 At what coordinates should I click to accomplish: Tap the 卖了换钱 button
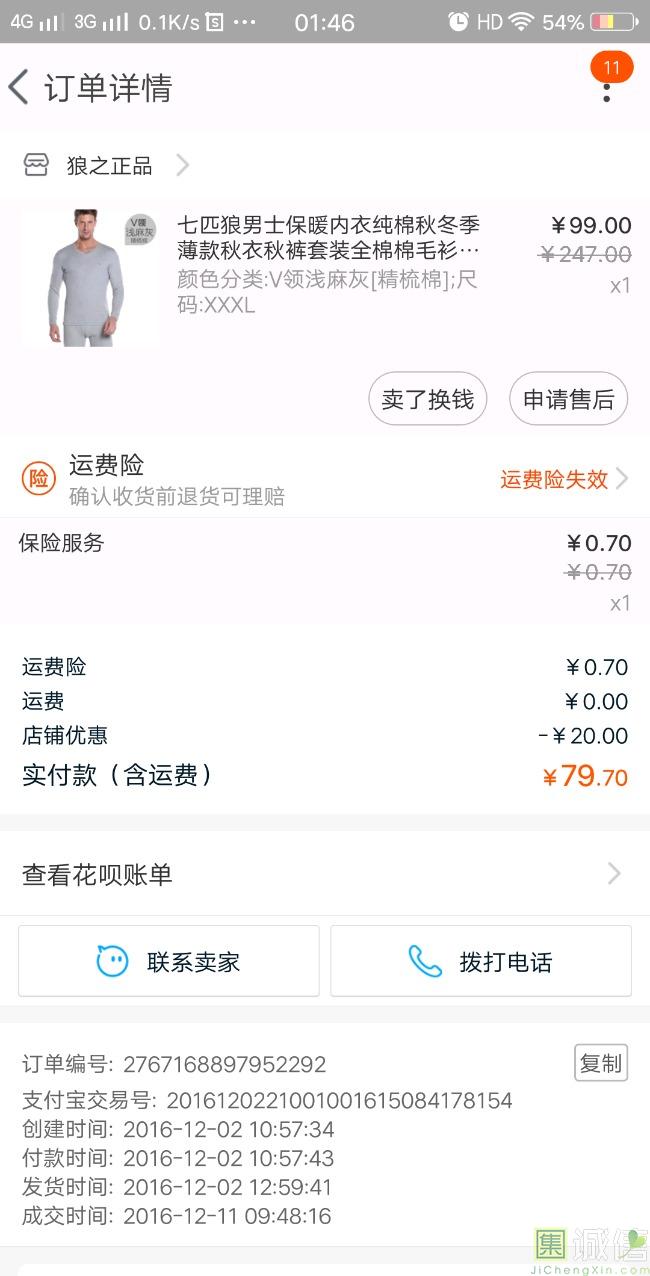pyautogui.click(x=428, y=399)
